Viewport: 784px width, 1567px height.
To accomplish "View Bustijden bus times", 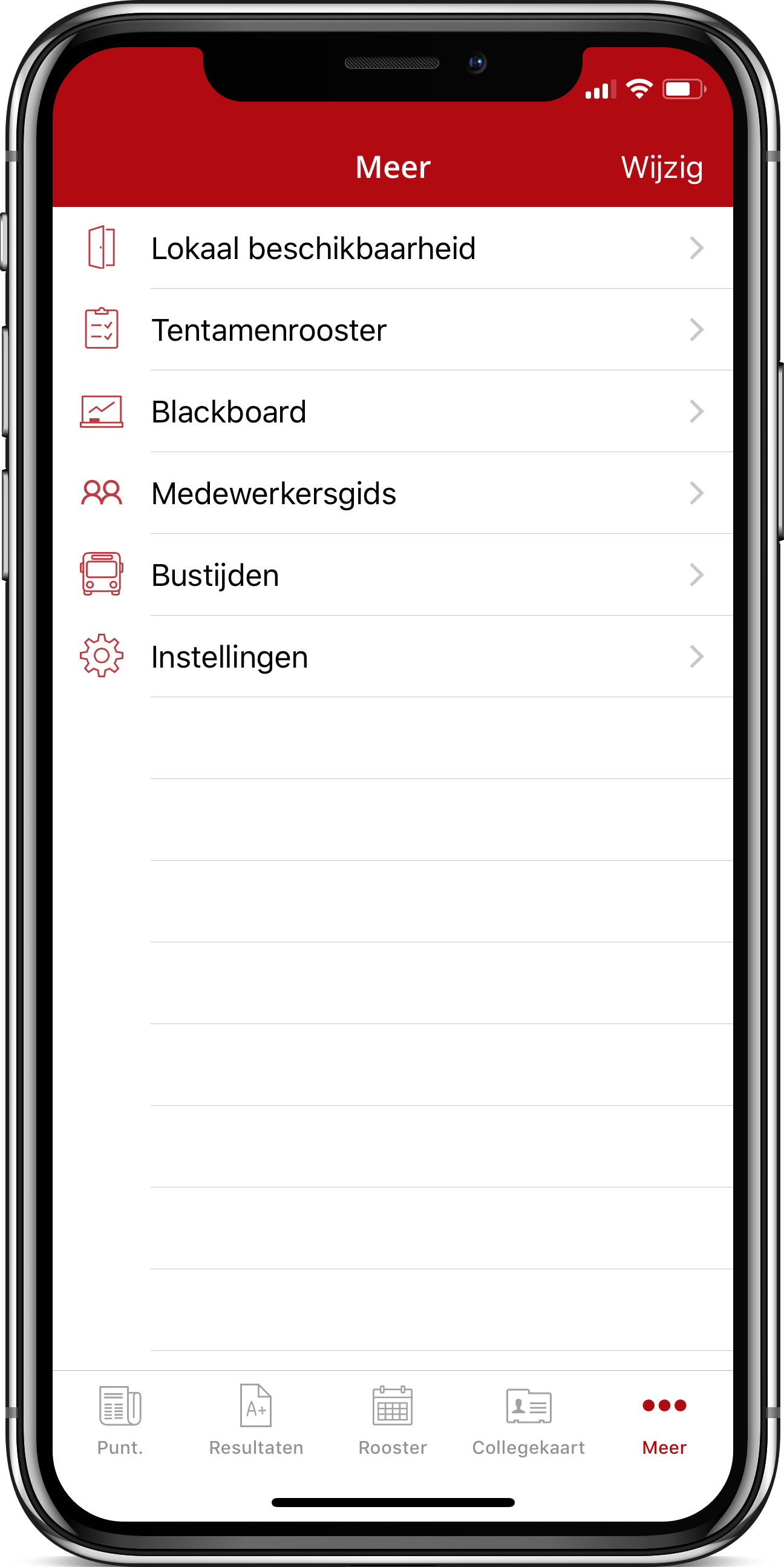I will point(393,575).
